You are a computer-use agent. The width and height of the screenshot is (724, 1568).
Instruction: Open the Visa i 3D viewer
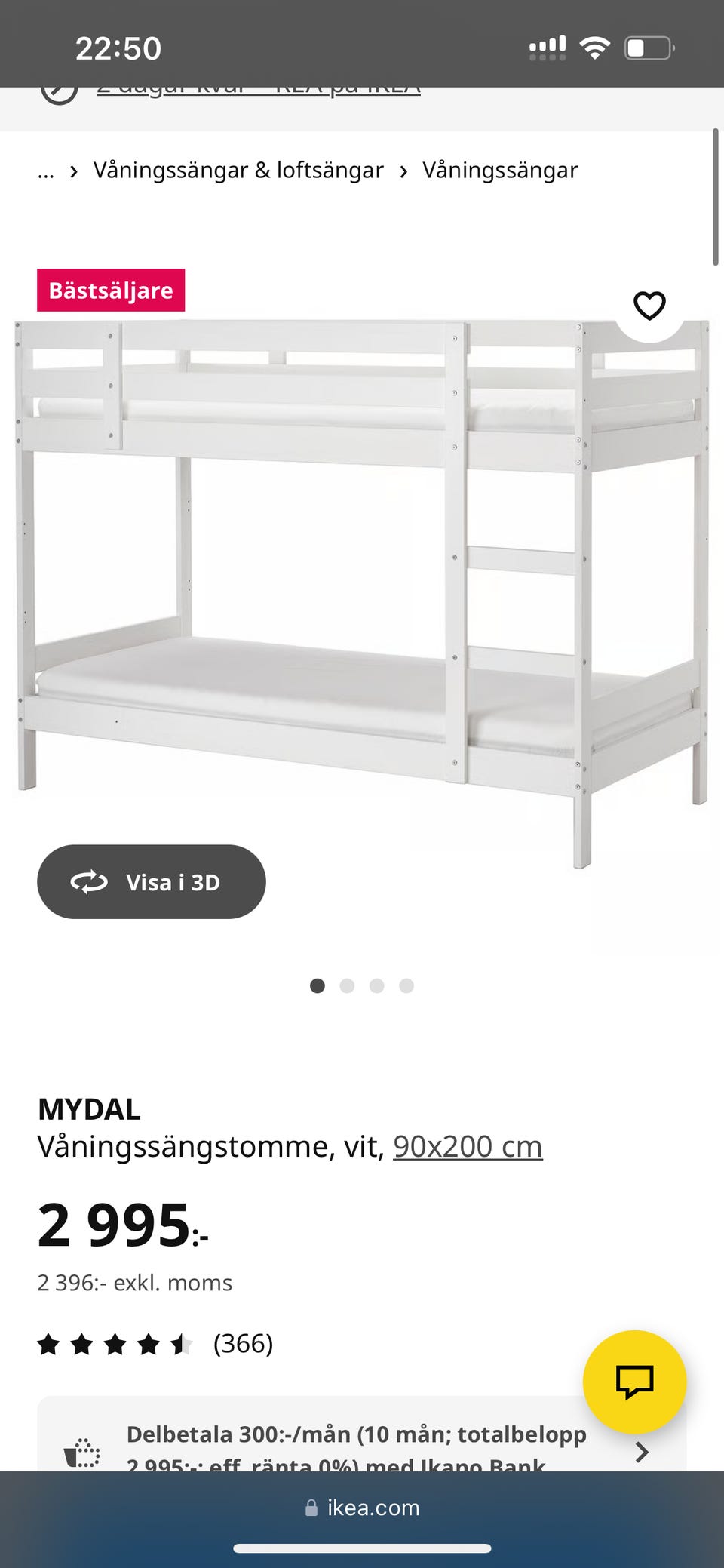point(152,881)
